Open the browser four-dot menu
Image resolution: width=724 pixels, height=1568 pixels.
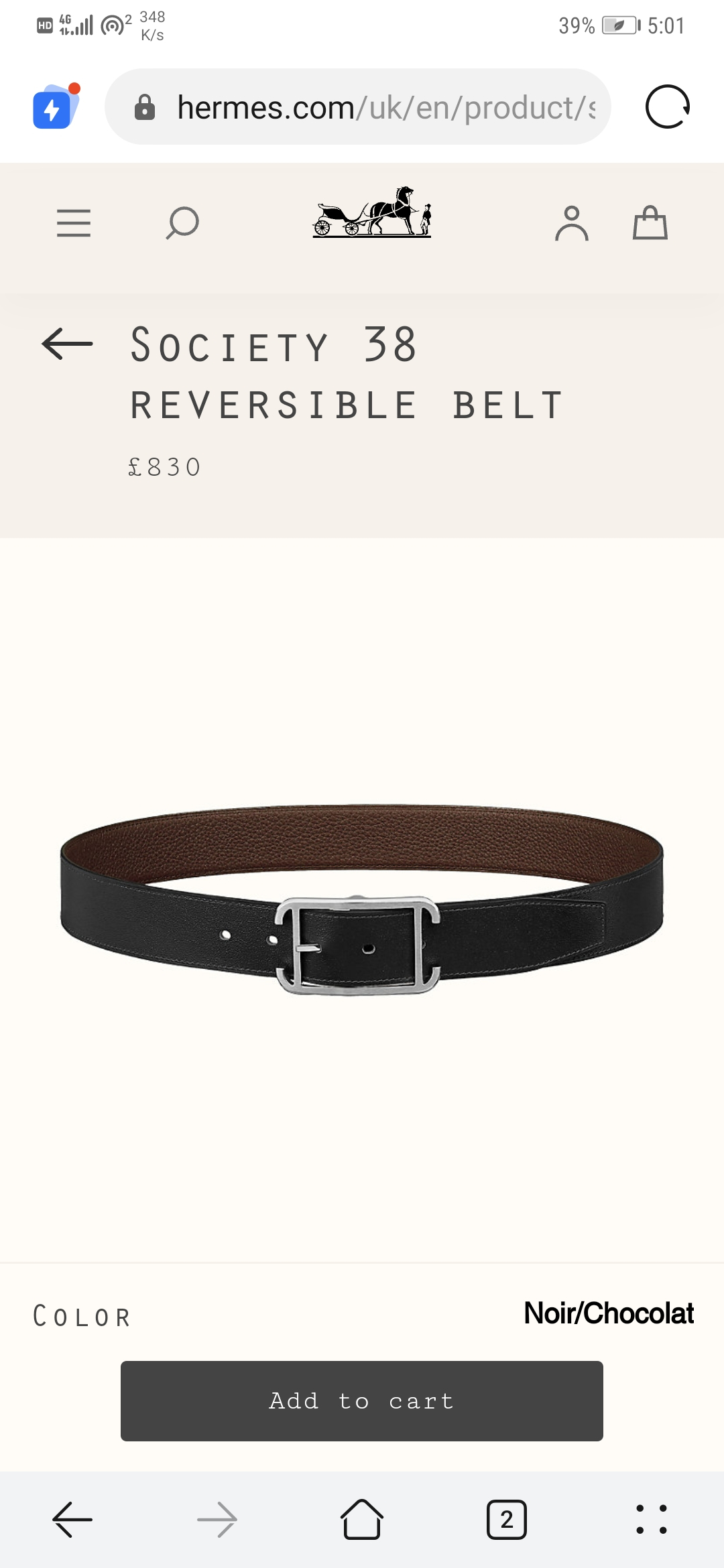[652, 1519]
